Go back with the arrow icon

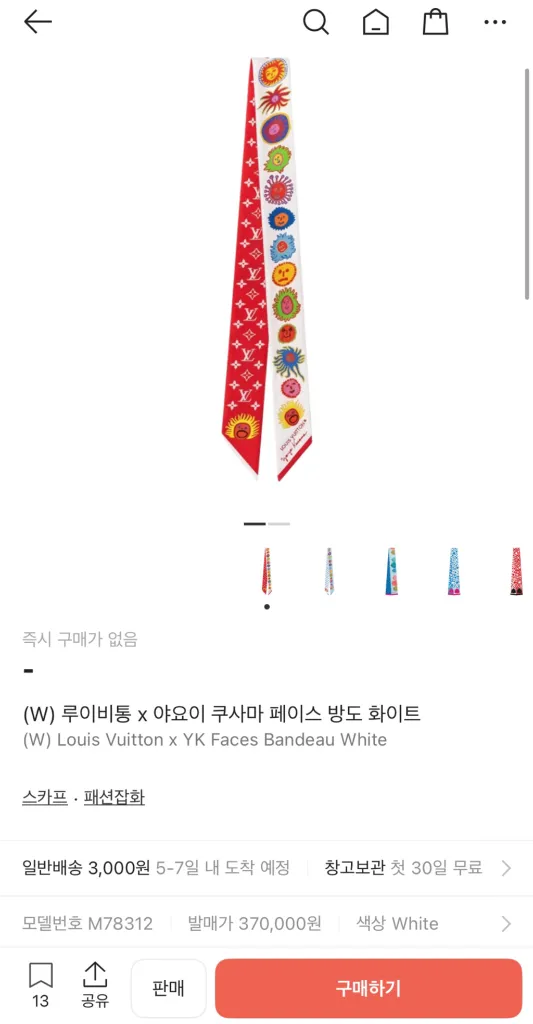37,22
